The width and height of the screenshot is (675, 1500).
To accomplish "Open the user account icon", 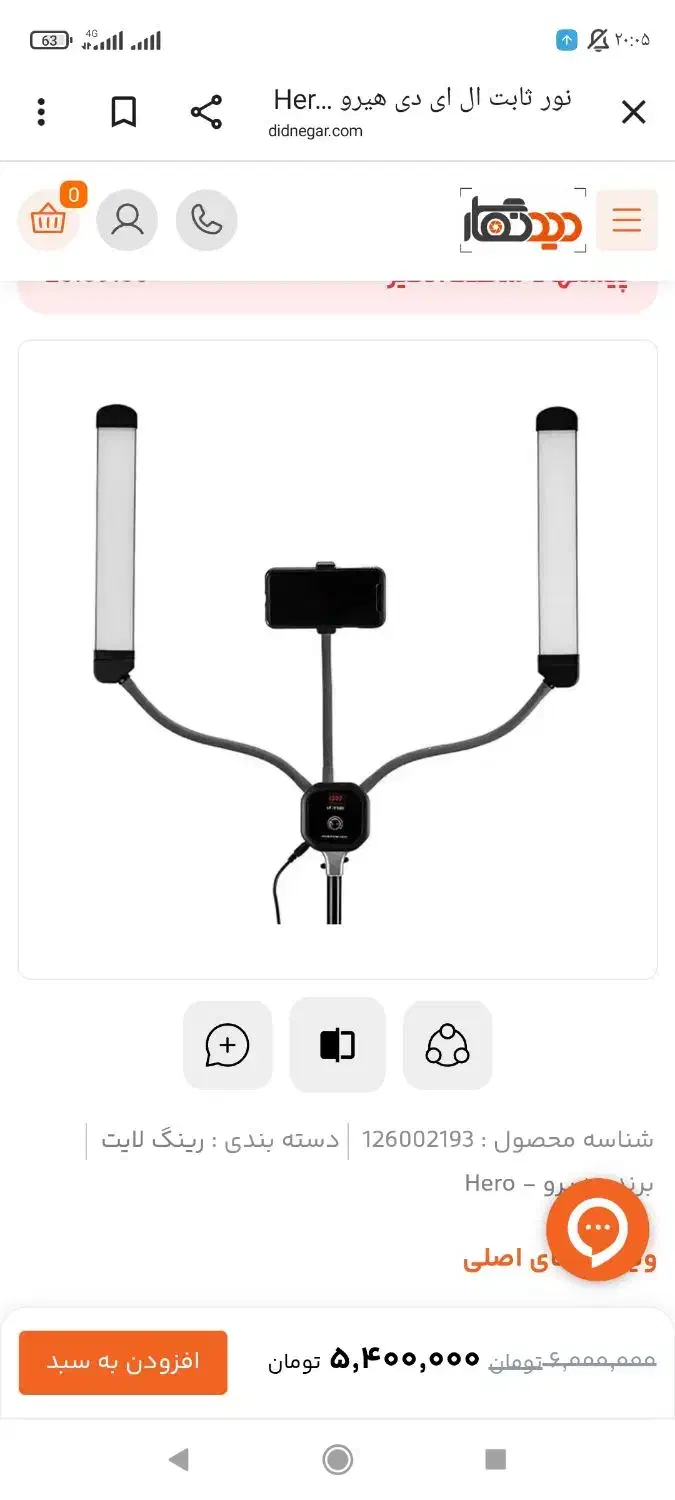I will (127, 219).
